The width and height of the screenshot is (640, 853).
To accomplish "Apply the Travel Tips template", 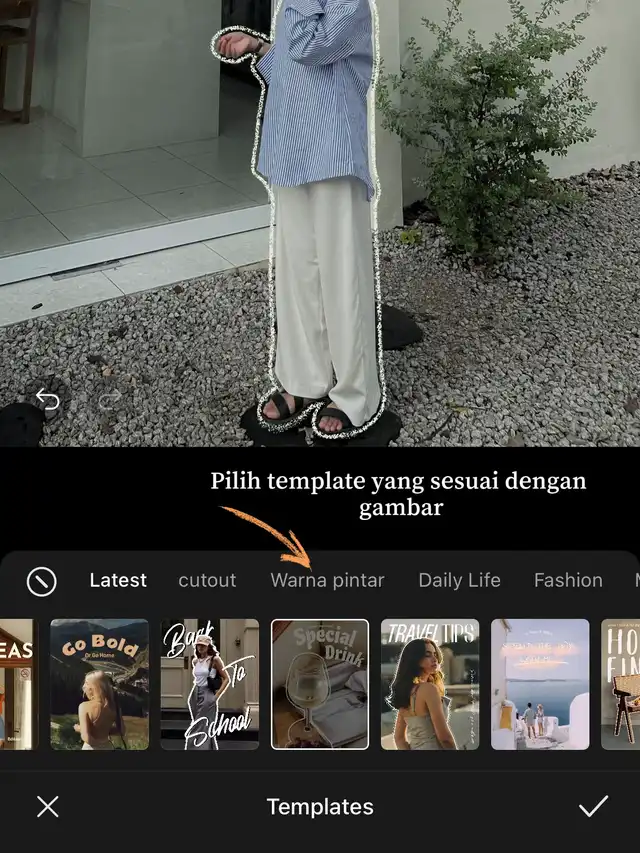I will pos(430,684).
